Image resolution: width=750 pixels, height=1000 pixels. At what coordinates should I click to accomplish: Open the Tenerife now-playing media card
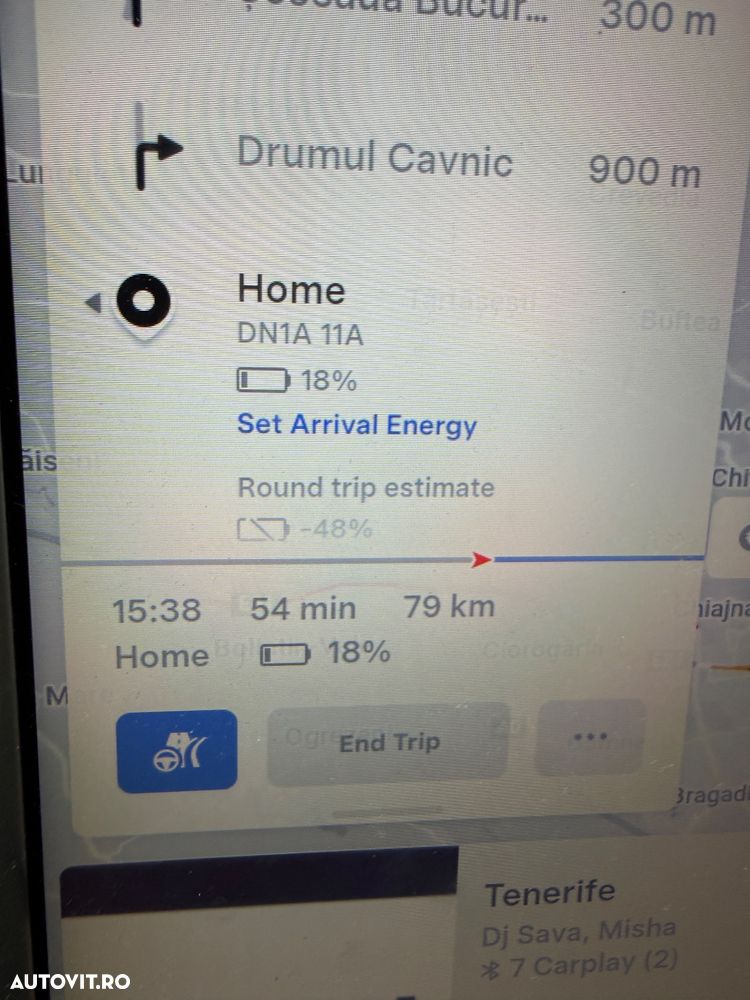click(x=550, y=893)
